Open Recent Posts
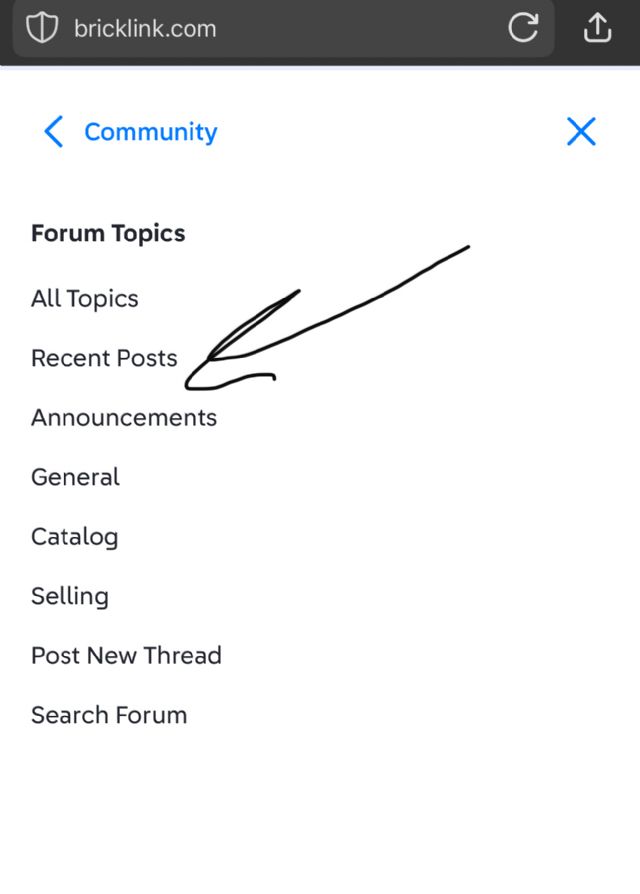Viewport: 640px width, 894px height. click(104, 358)
